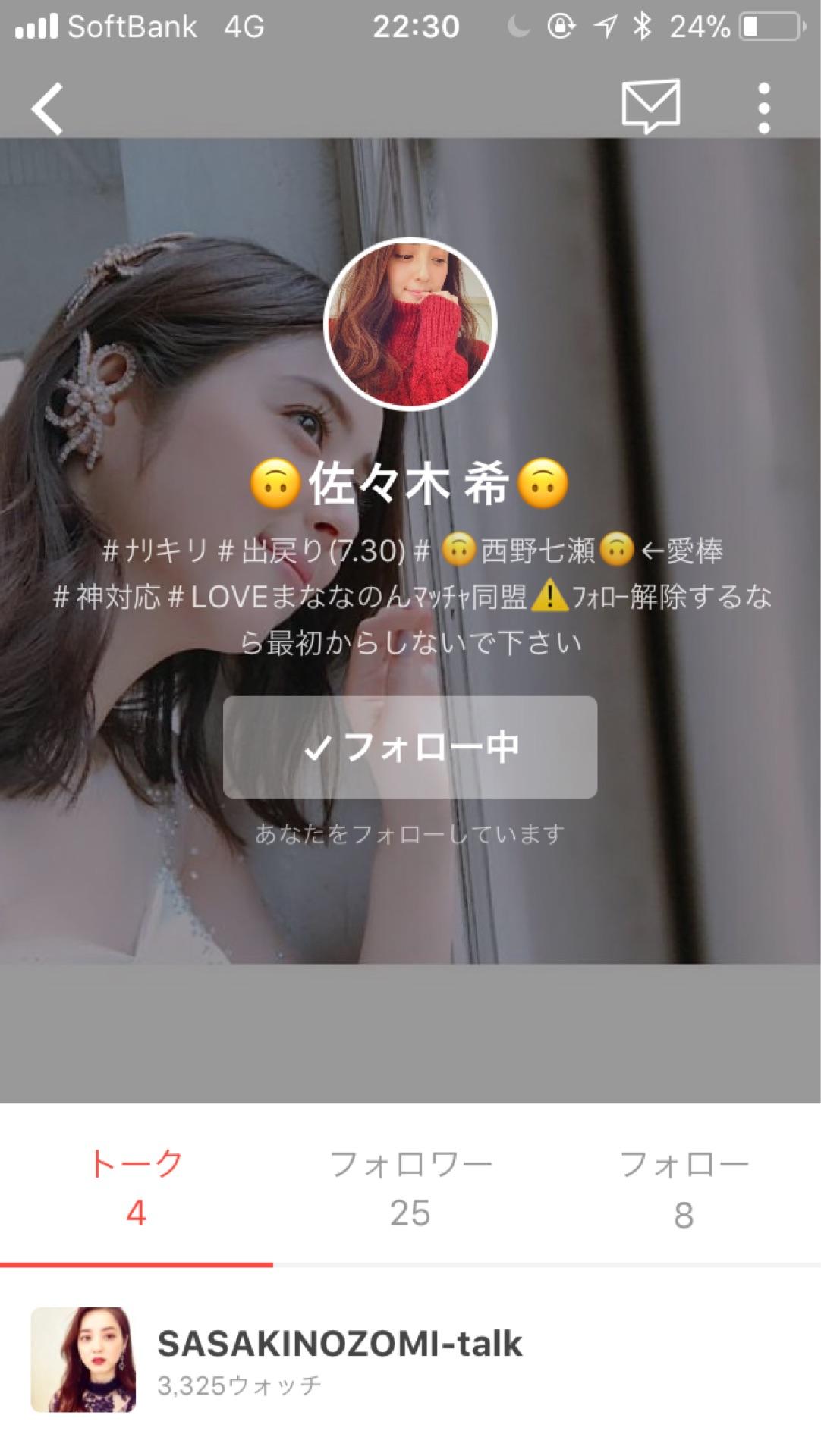Tap the orientation lock status icon
Image resolution: width=821 pixels, height=1456 pixels.
pos(561,25)
